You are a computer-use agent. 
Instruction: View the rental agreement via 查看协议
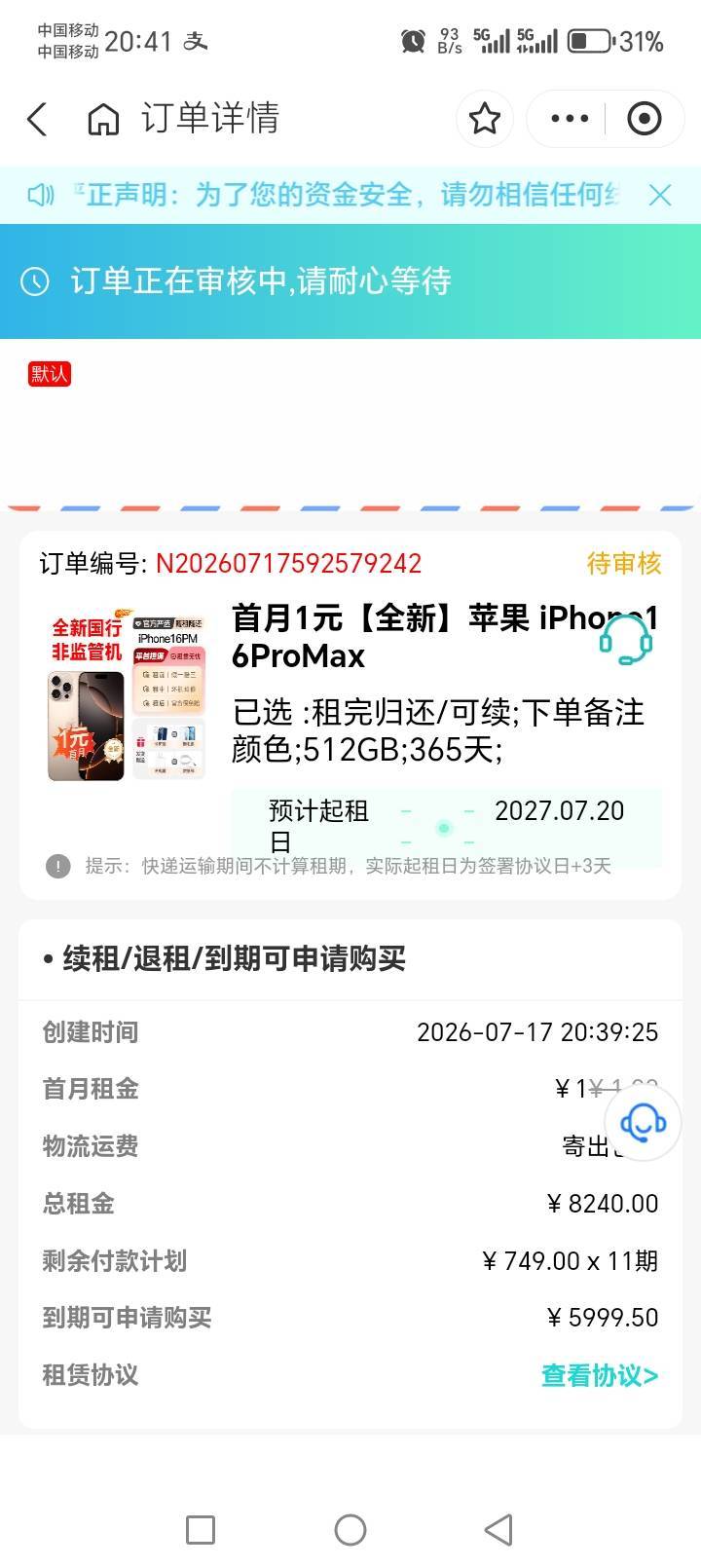(600, 1375)
